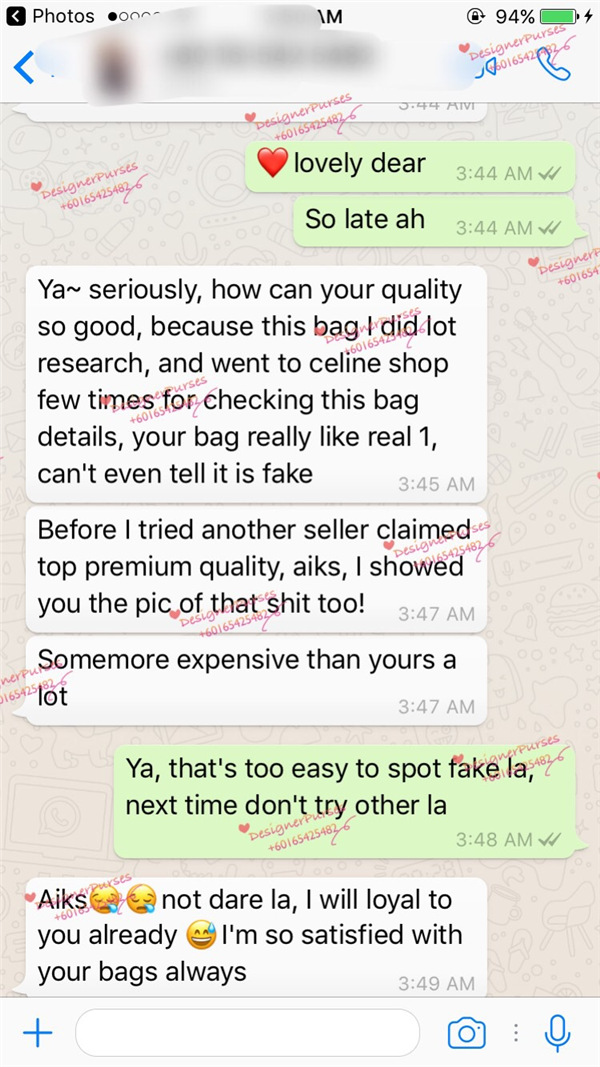Start a video call with this contact
This screenshot has height=1067, width=600.
click(488, 65)
